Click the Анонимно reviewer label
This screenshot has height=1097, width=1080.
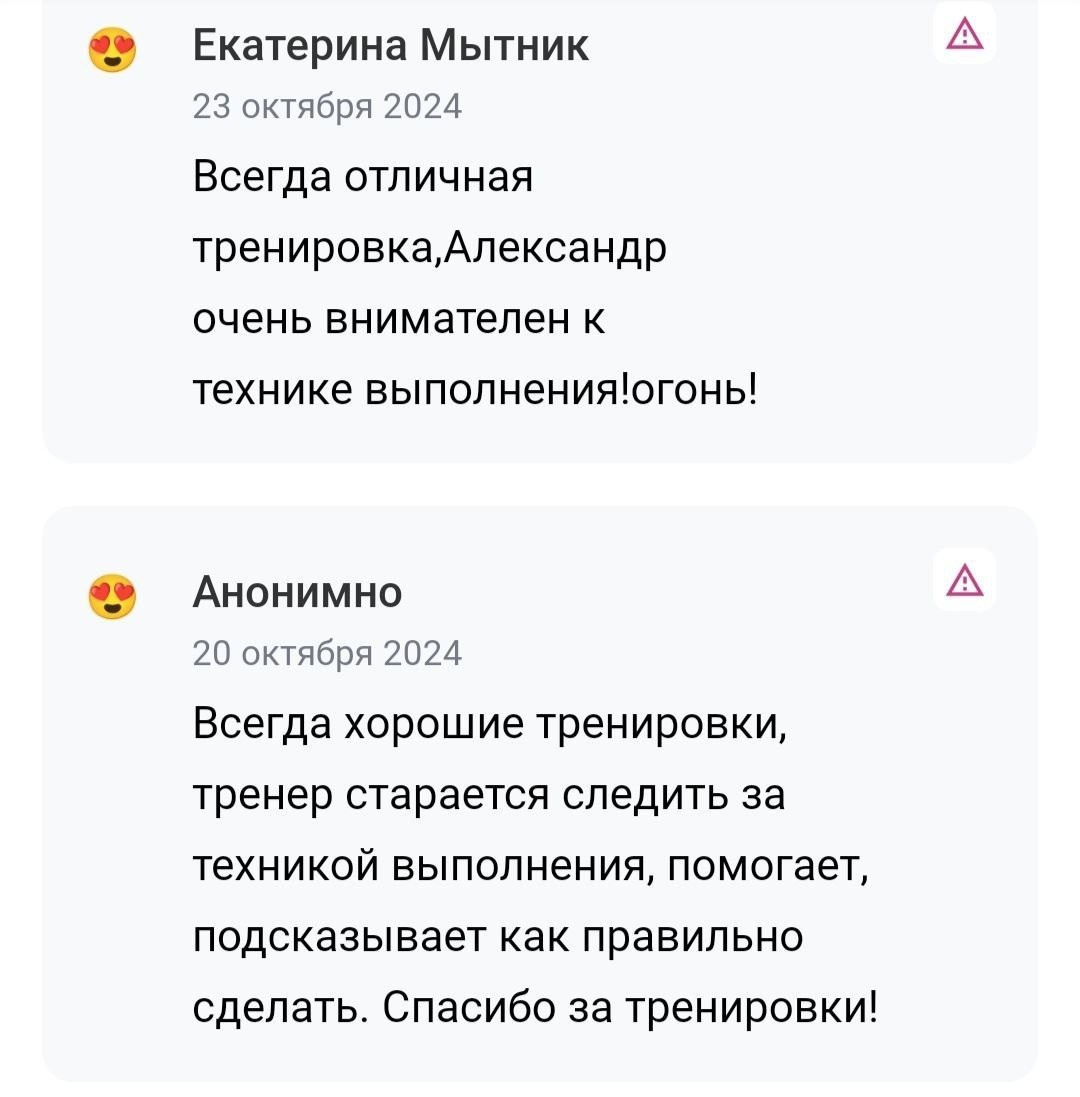pos(296,592)
